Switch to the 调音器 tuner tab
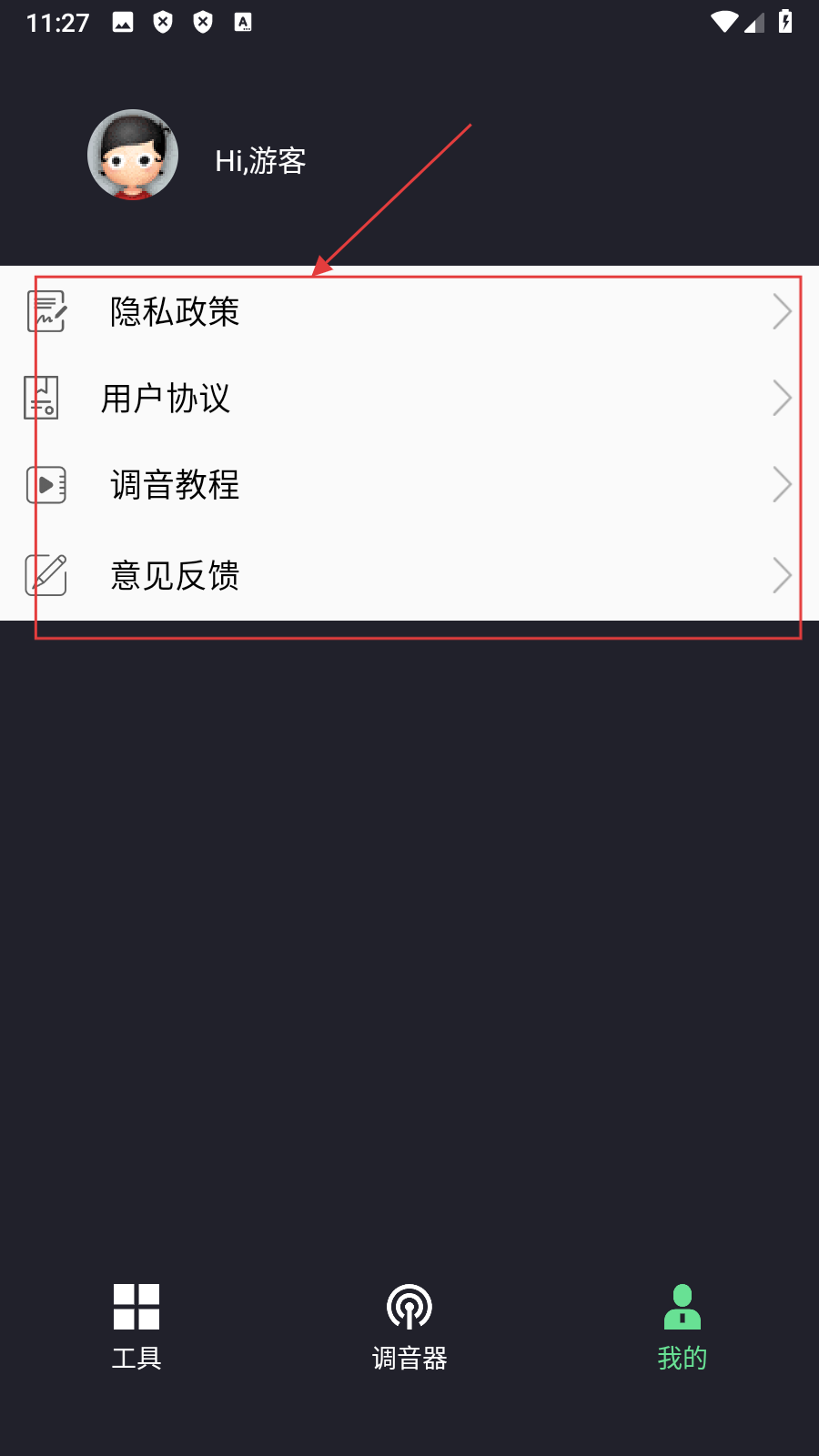This screenshot has height=1456, width=819. point(409,1326)
